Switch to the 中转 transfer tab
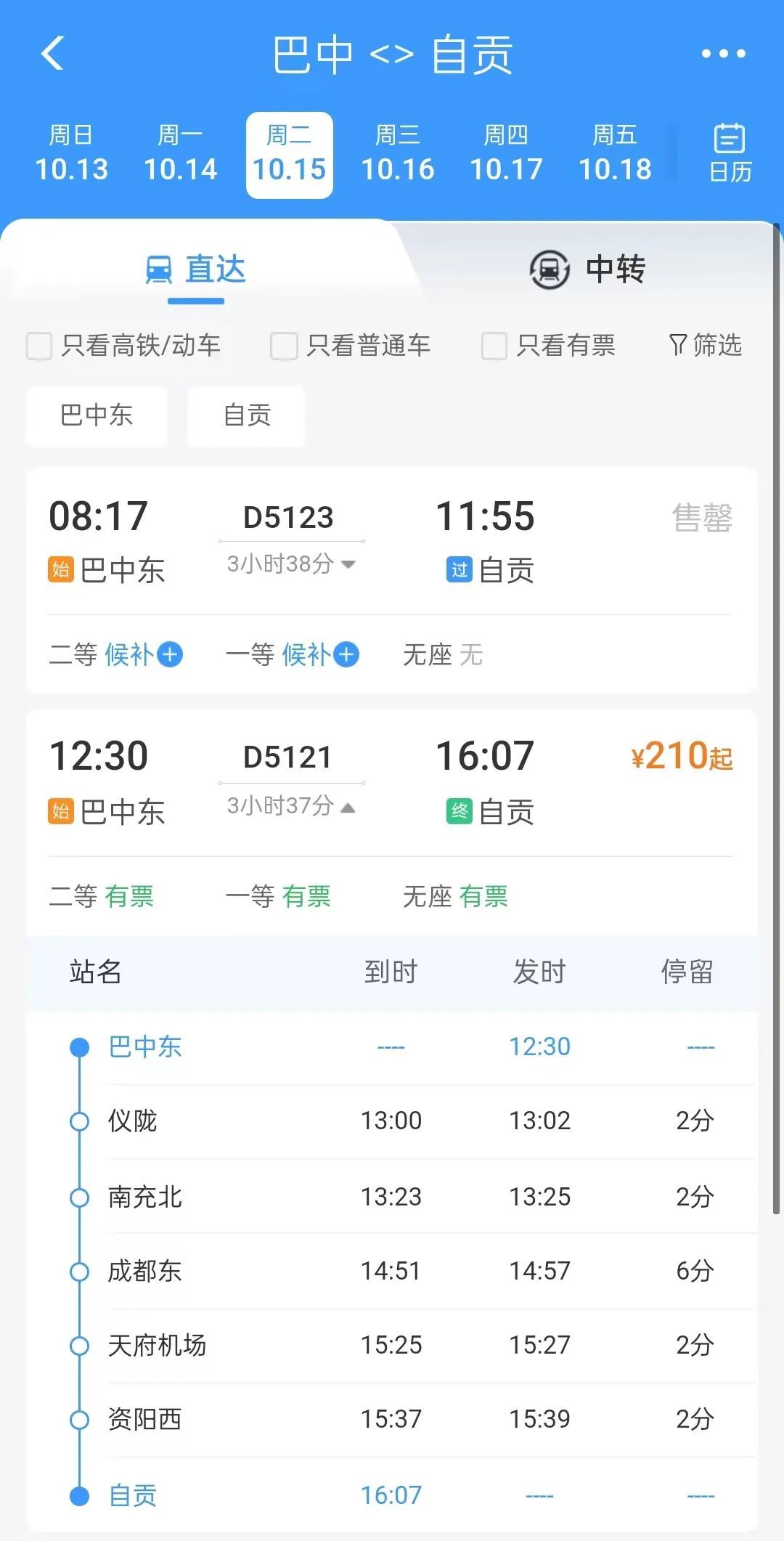784x1541 pixels. click(587, 269)
